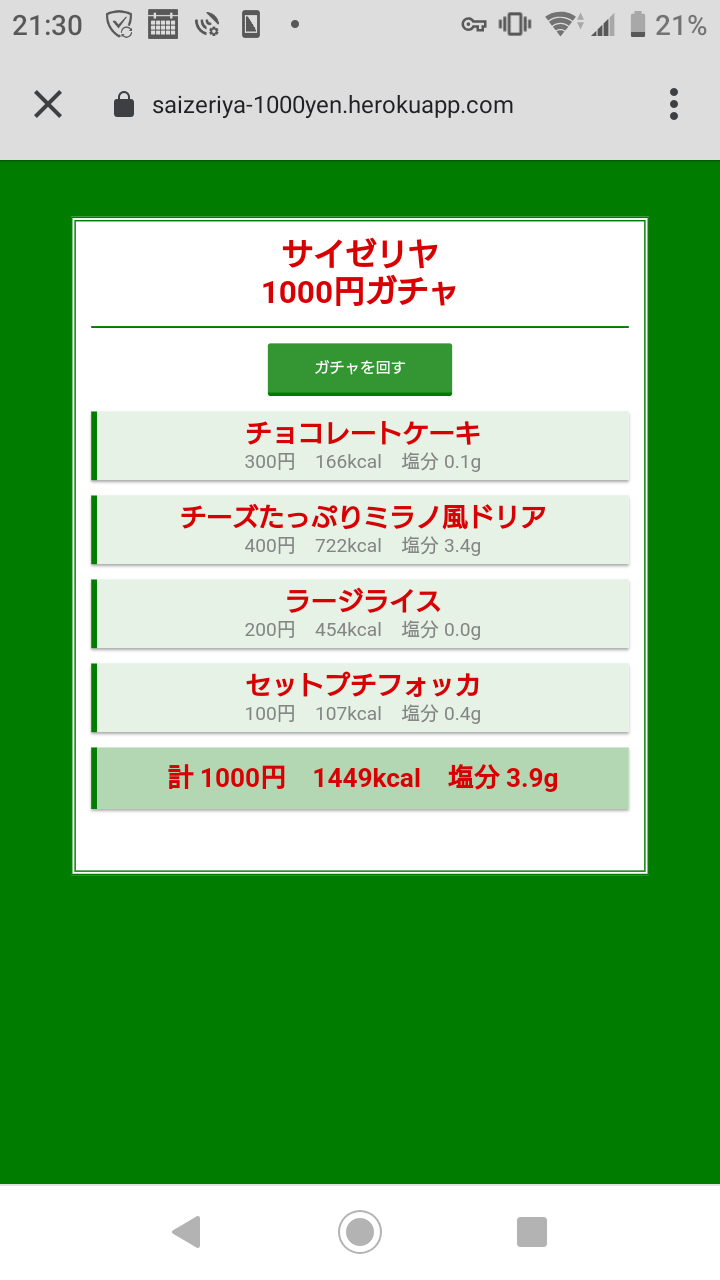Open the browser overflow menu

pyautogui.click(x=674, y=104)
